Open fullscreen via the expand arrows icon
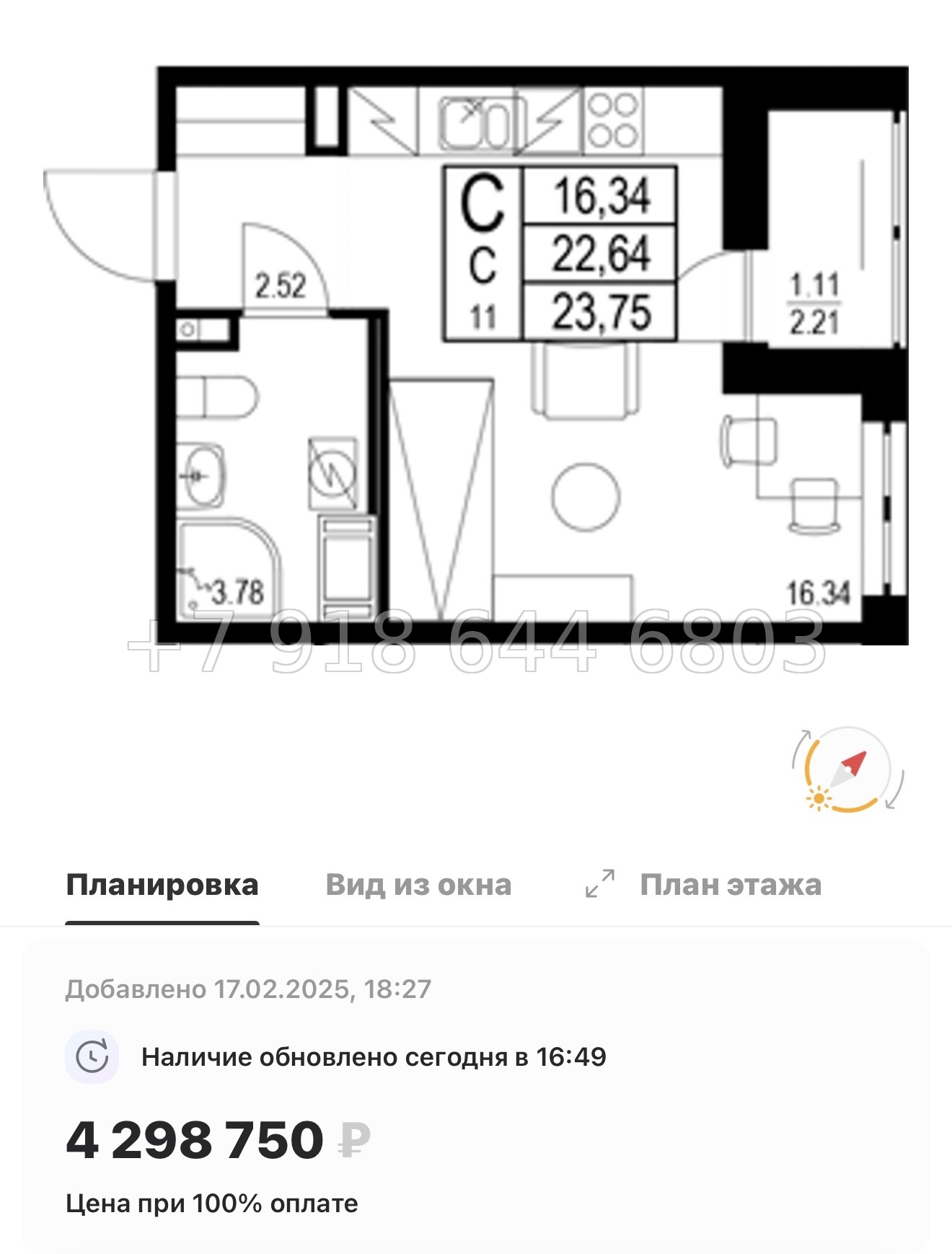 click(600, 883)
